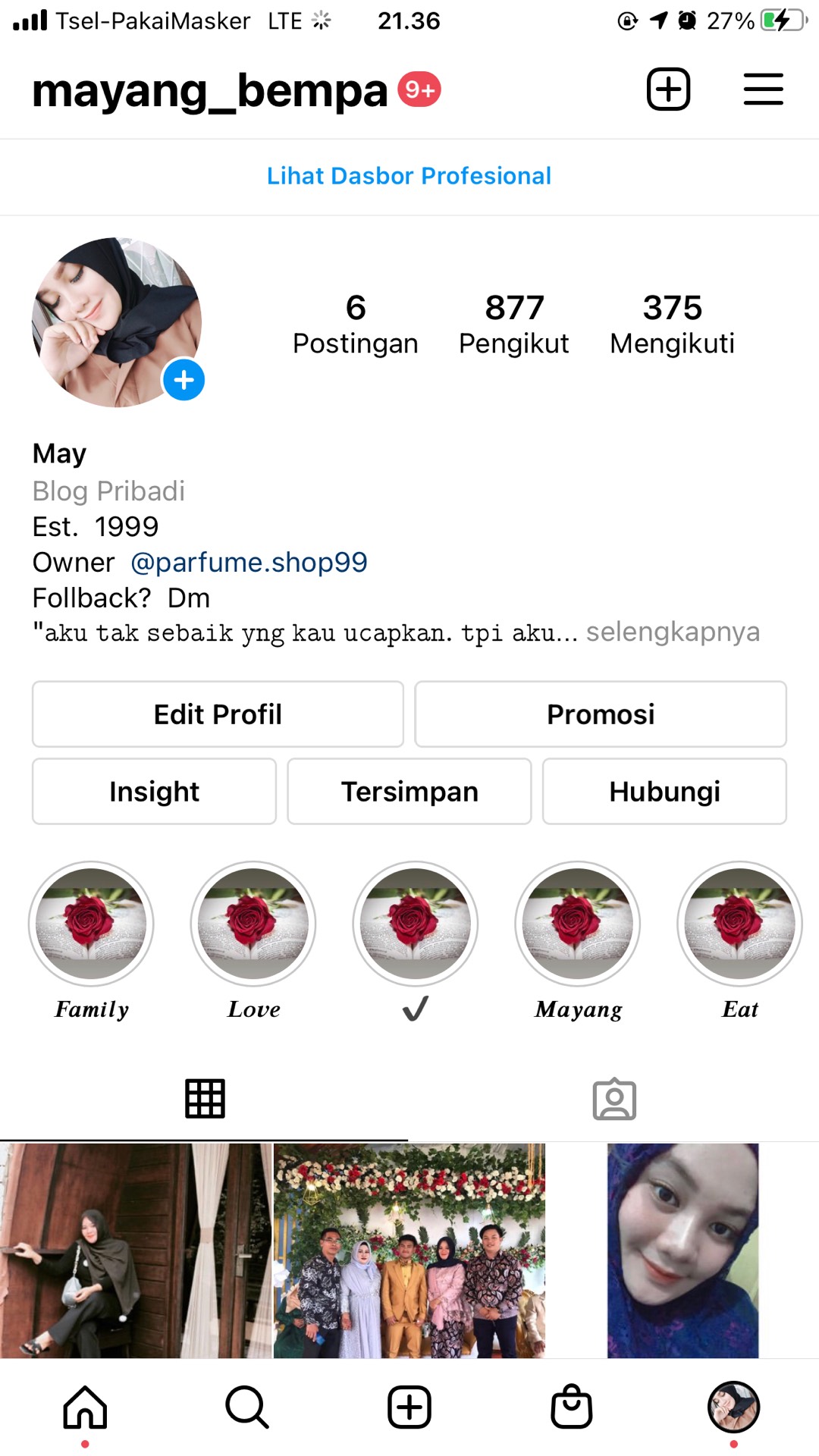Open the create new post plus icon
This screenshot has width=819, height=1456.
(x=667, y=89)
